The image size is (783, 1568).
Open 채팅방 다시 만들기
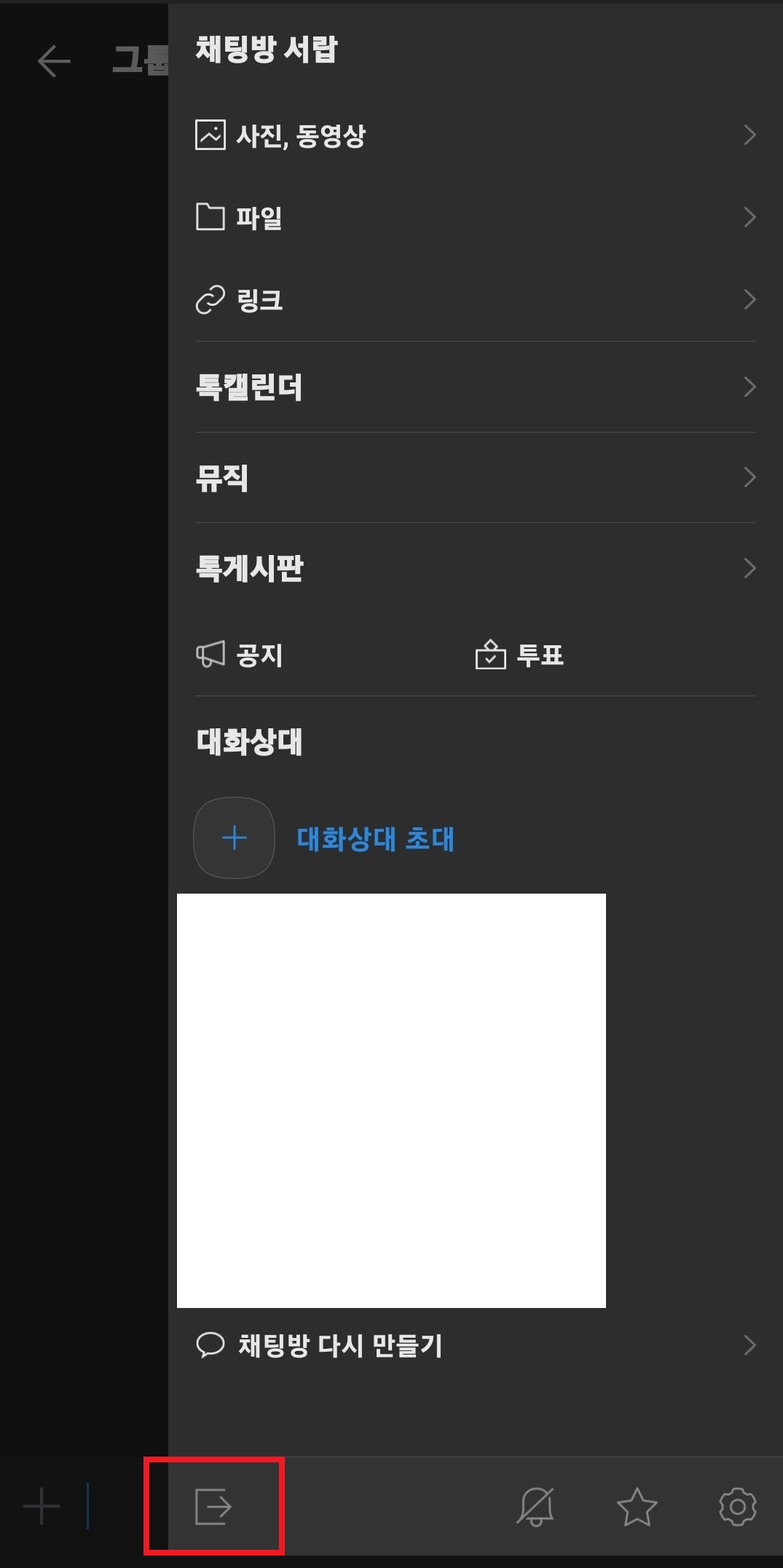(340, 1344)
